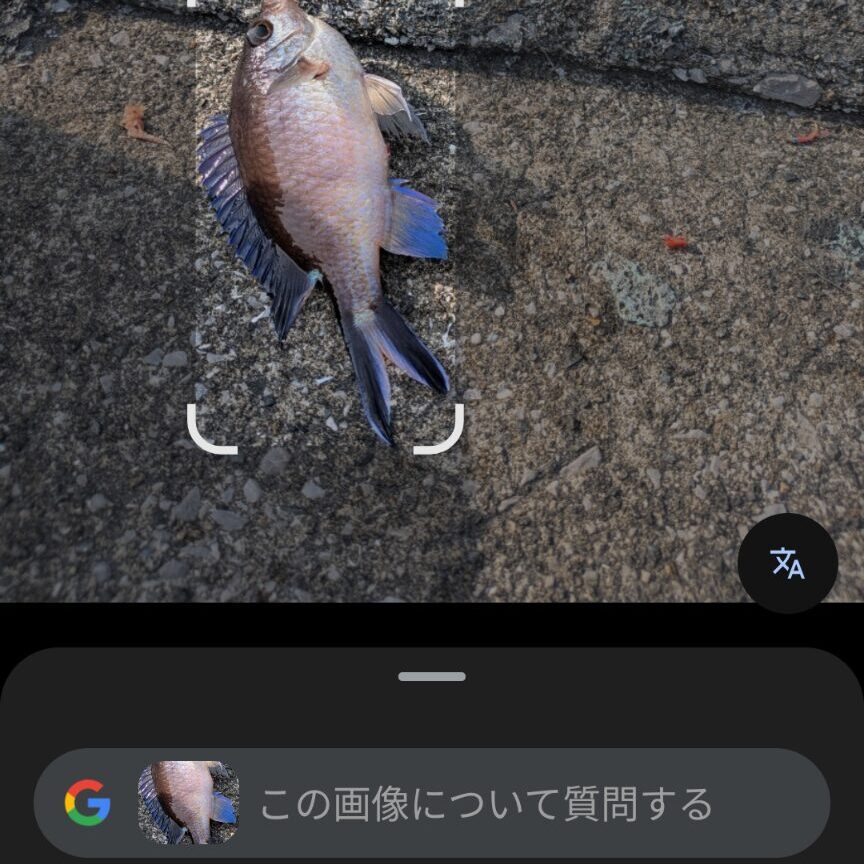Tap the fish thumbnail in search bar
Viewport: 864px width, 864px height.
click(188, 802)
